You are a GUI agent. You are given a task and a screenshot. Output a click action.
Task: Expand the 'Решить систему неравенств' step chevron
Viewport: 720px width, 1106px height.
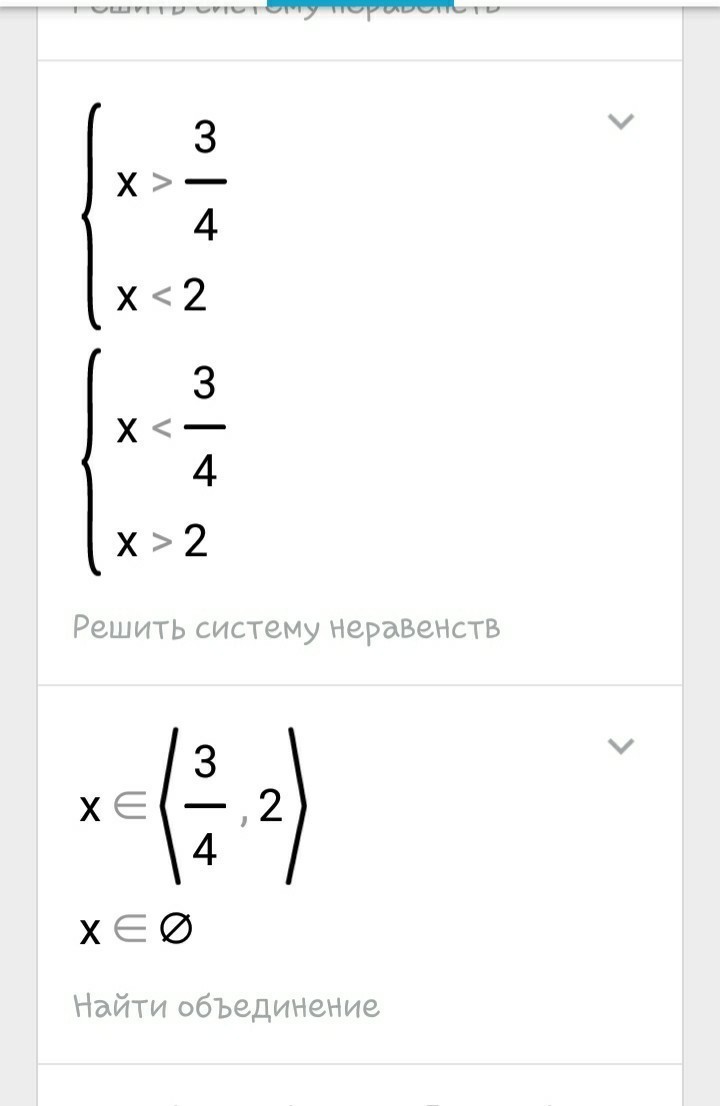pyautogui.click(x=621, y=122)
